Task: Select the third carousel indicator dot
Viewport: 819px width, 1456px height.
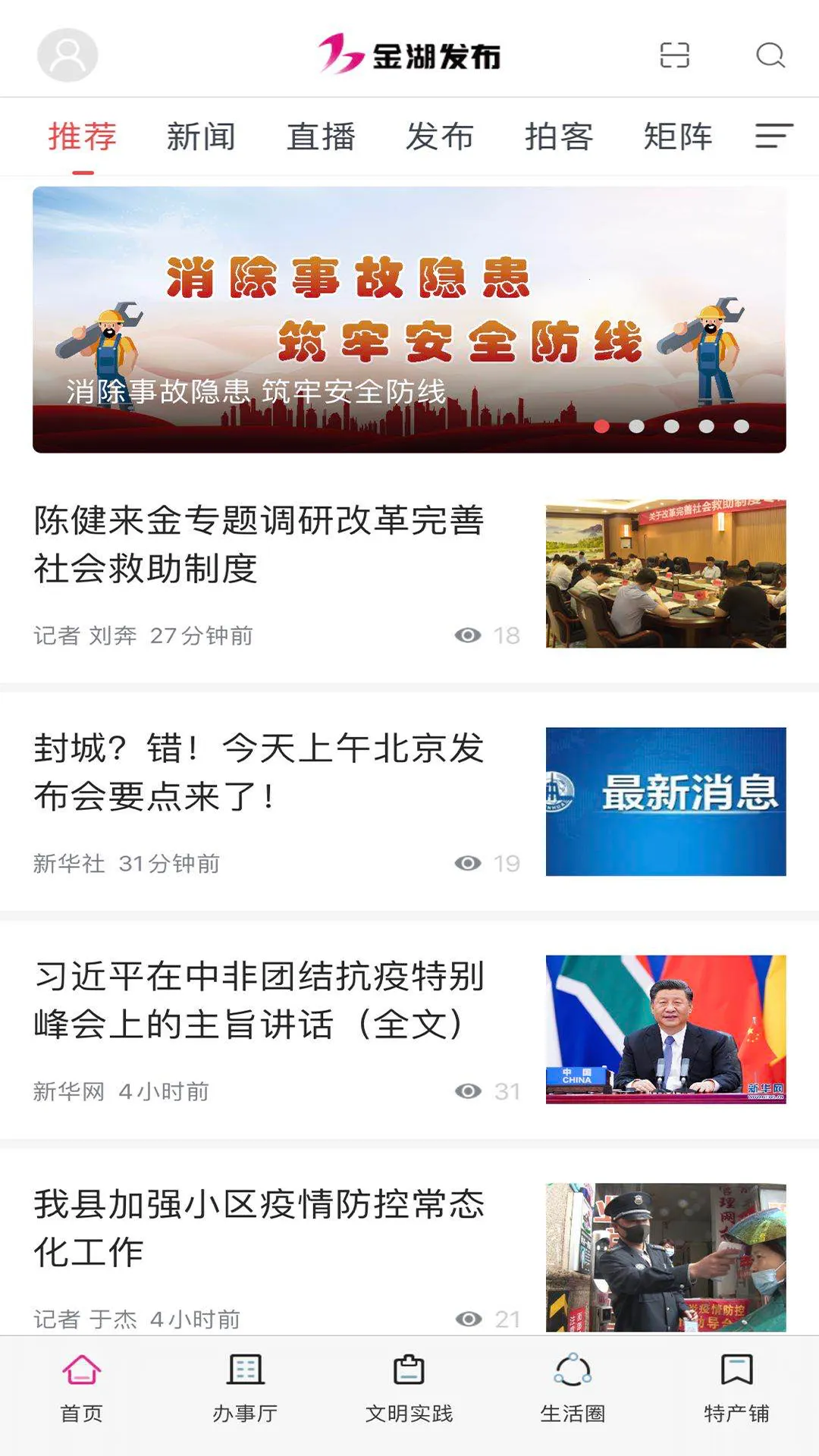Action: (x=671, y=427)
